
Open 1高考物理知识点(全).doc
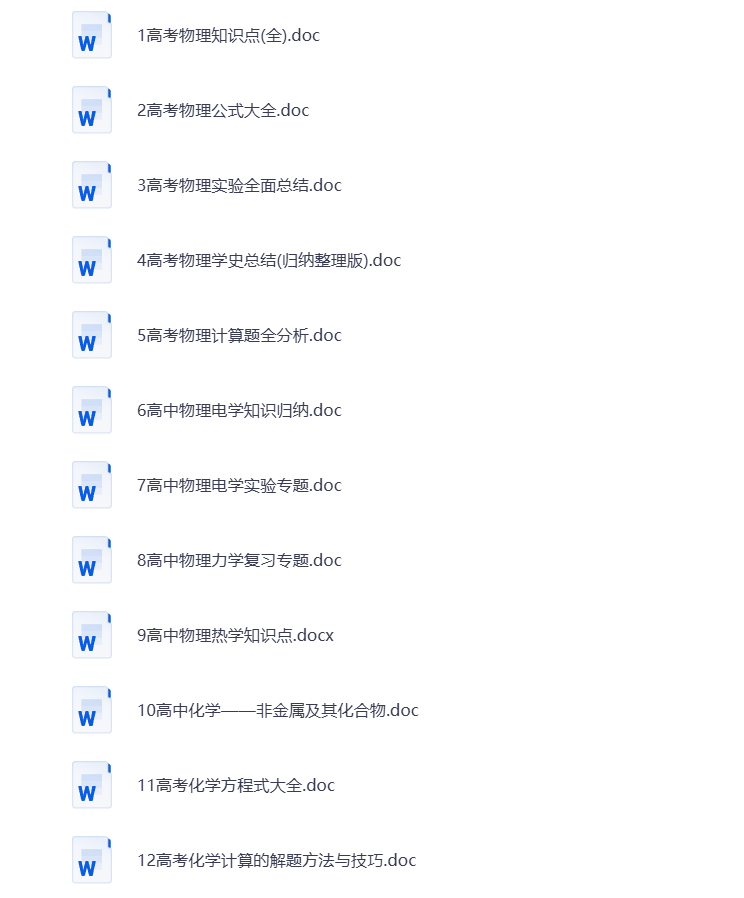(229, 35)
